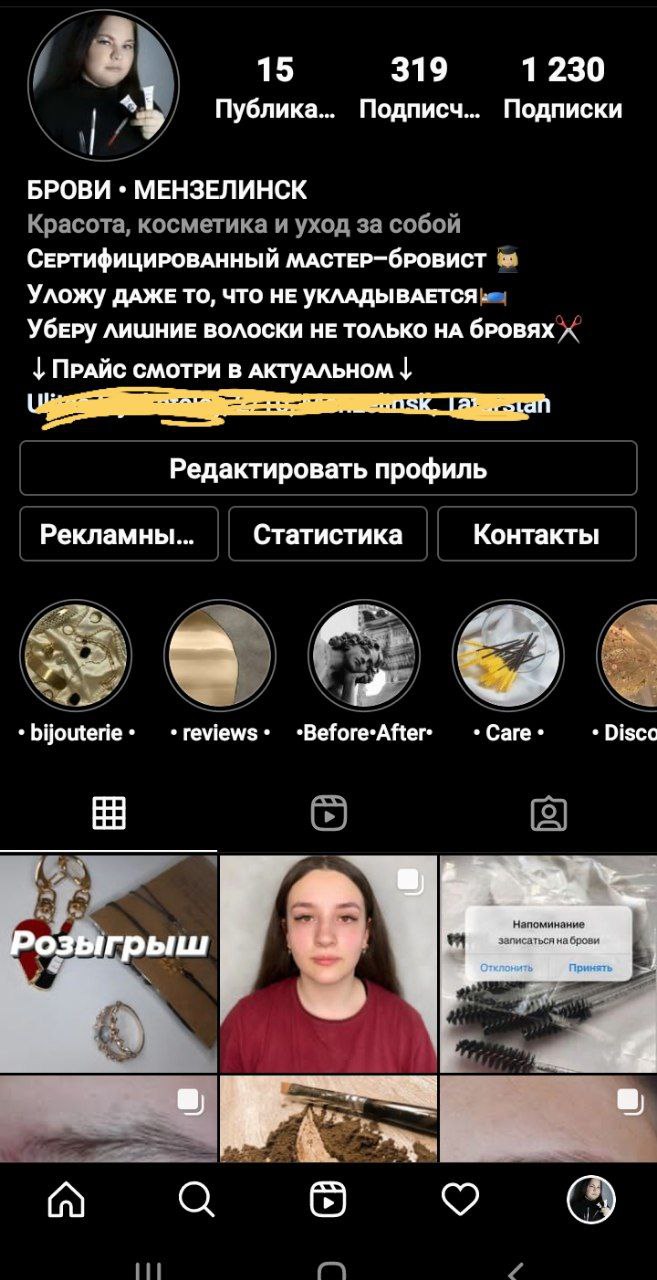The image size is (657, 1280).
Task: Open the Рекламны... button
Action: point(118,534)
